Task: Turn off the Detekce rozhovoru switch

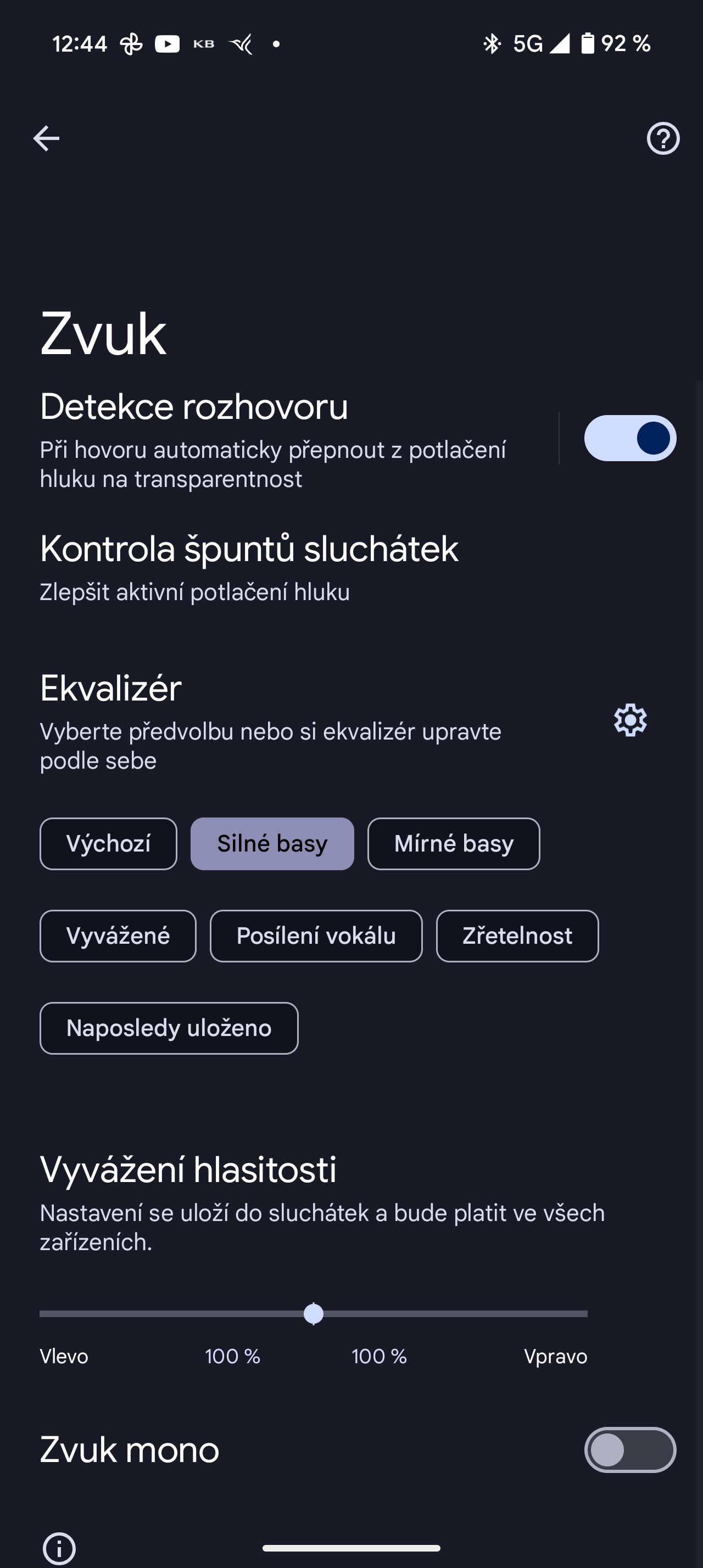Action: tap(629, 438)
